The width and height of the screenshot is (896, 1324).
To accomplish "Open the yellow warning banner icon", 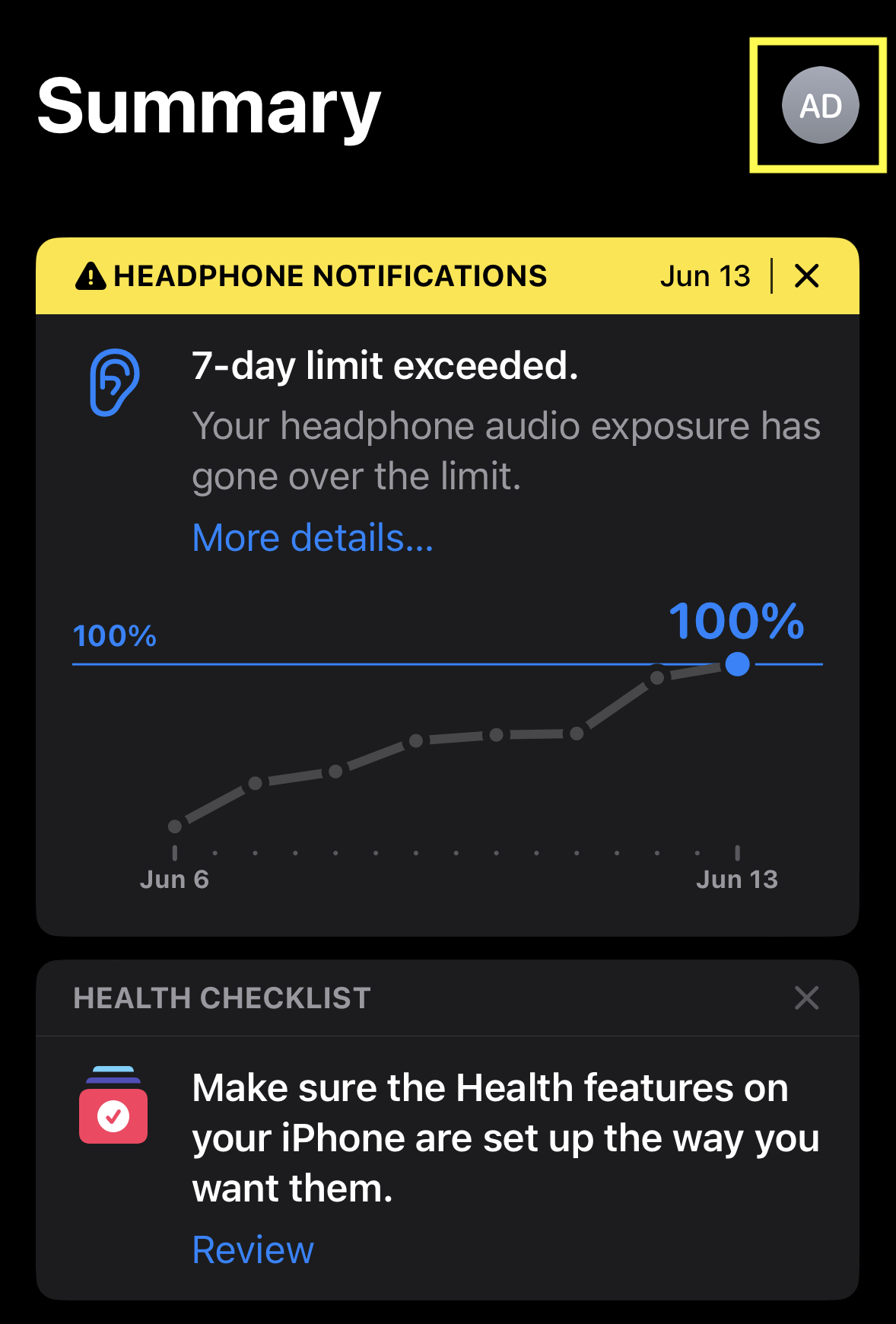I will 91,275.
